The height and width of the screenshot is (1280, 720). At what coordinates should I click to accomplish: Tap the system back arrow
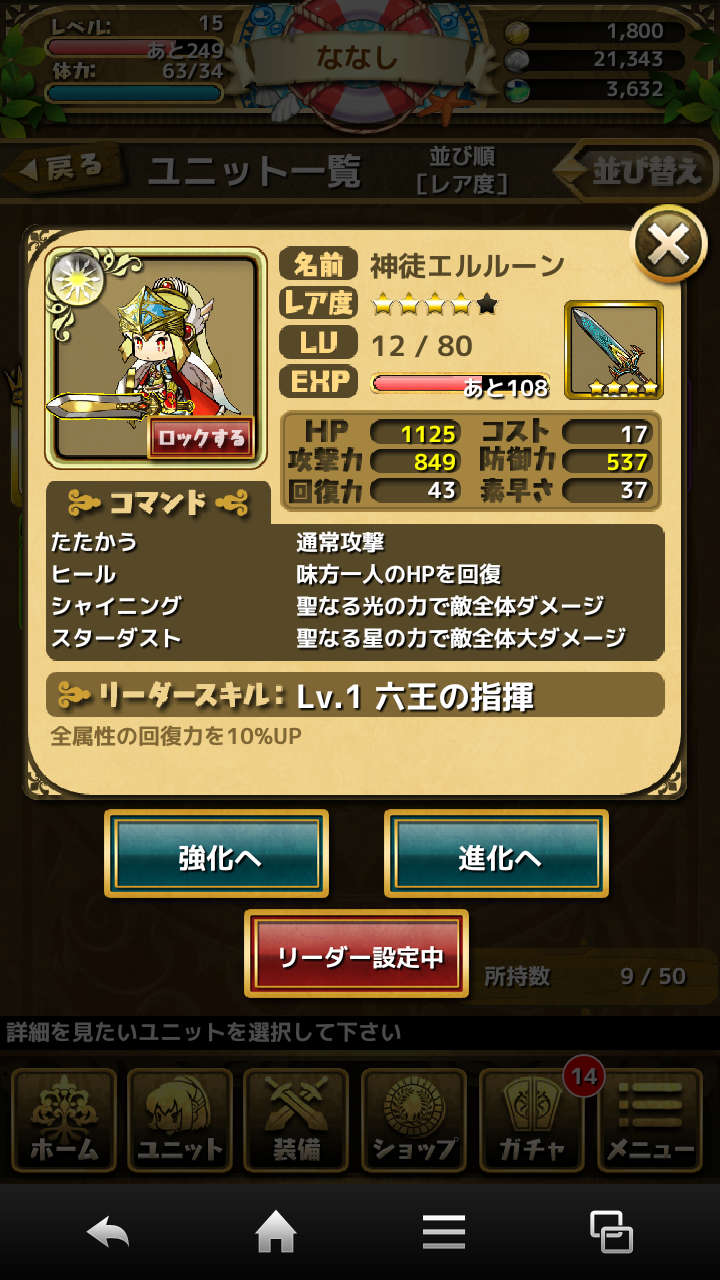tap(108, 1233)
